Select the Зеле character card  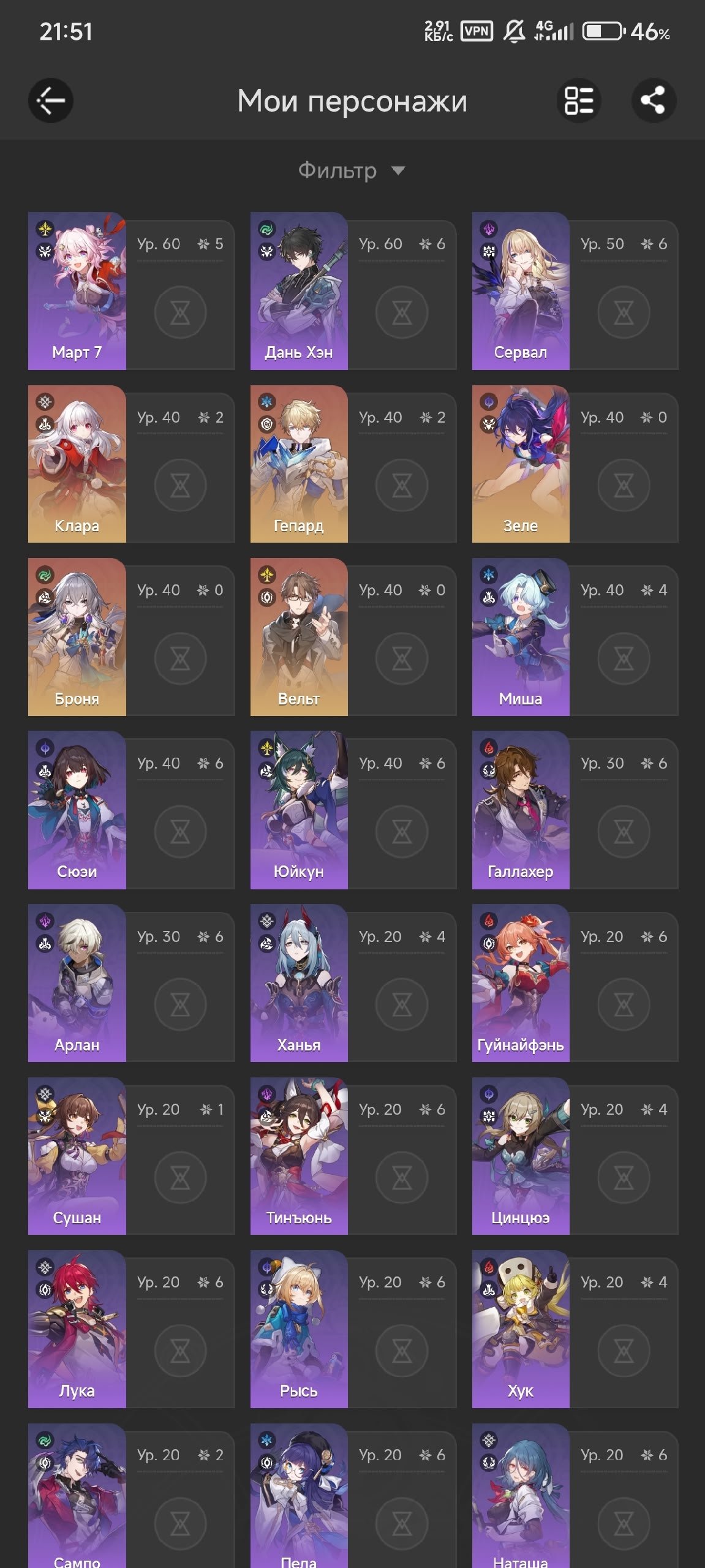click(x=575, y=464)
